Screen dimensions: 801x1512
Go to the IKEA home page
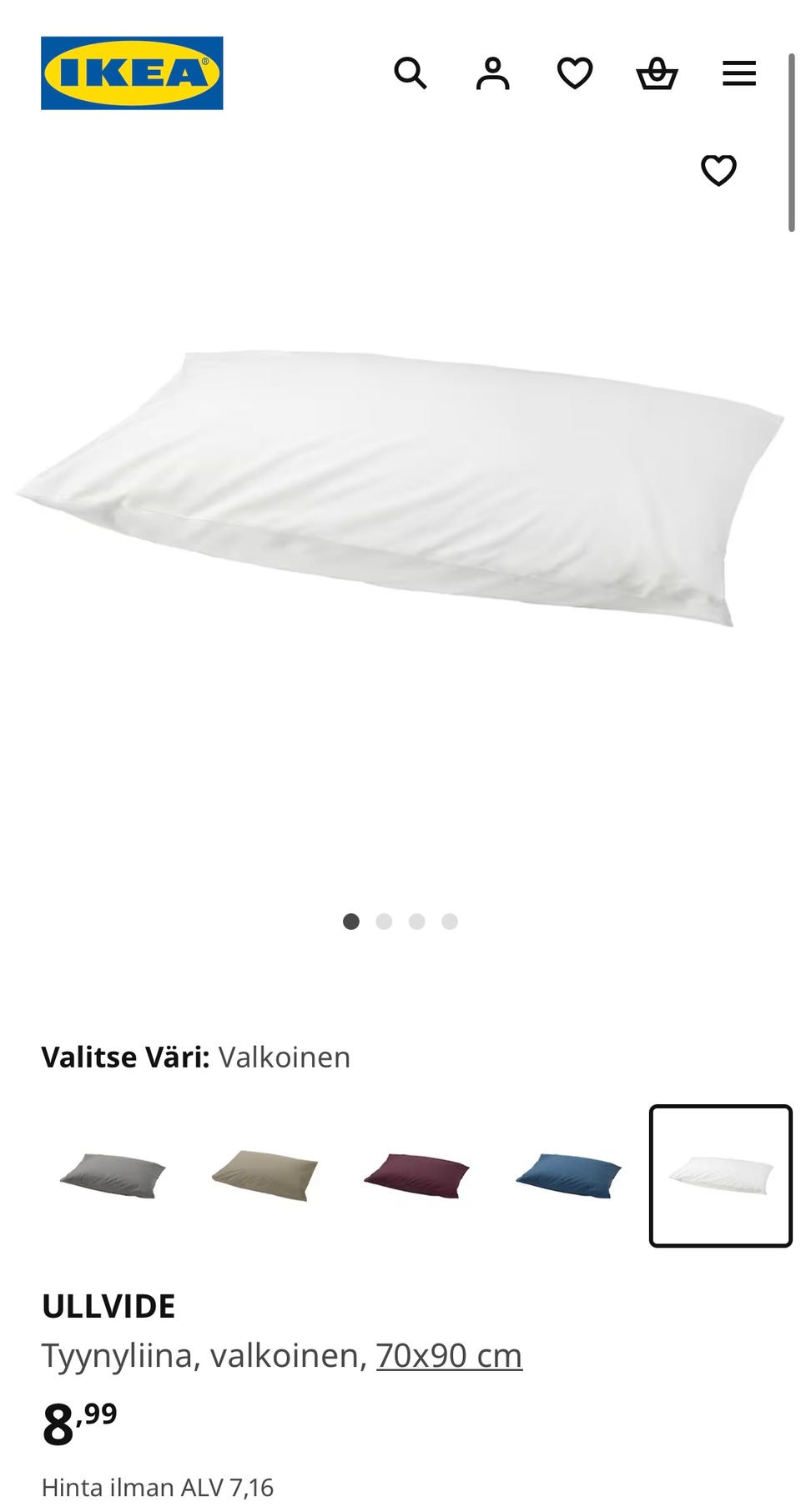pyautogui.click(x=132, y=73)
